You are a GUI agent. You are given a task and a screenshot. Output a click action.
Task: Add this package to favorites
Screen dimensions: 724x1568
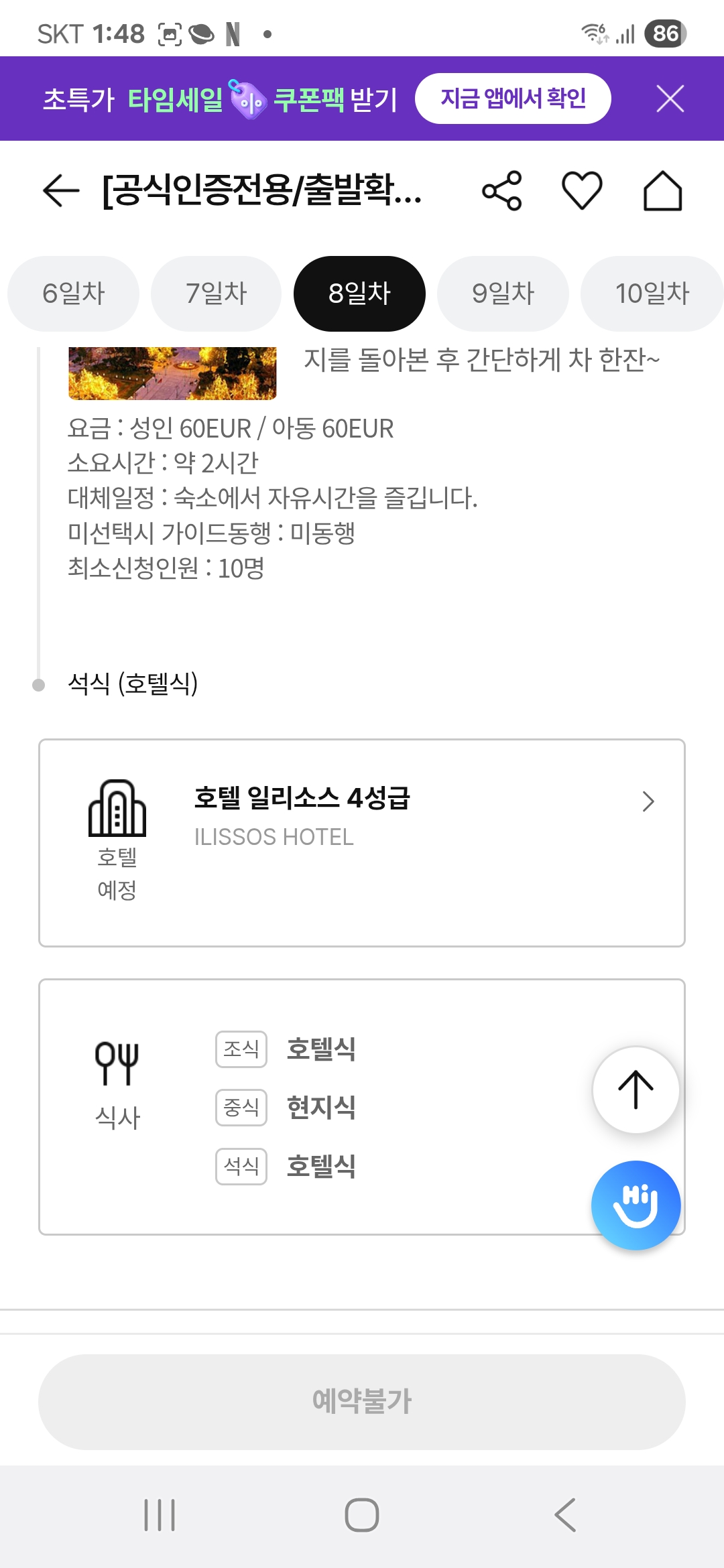click(582, 191)
